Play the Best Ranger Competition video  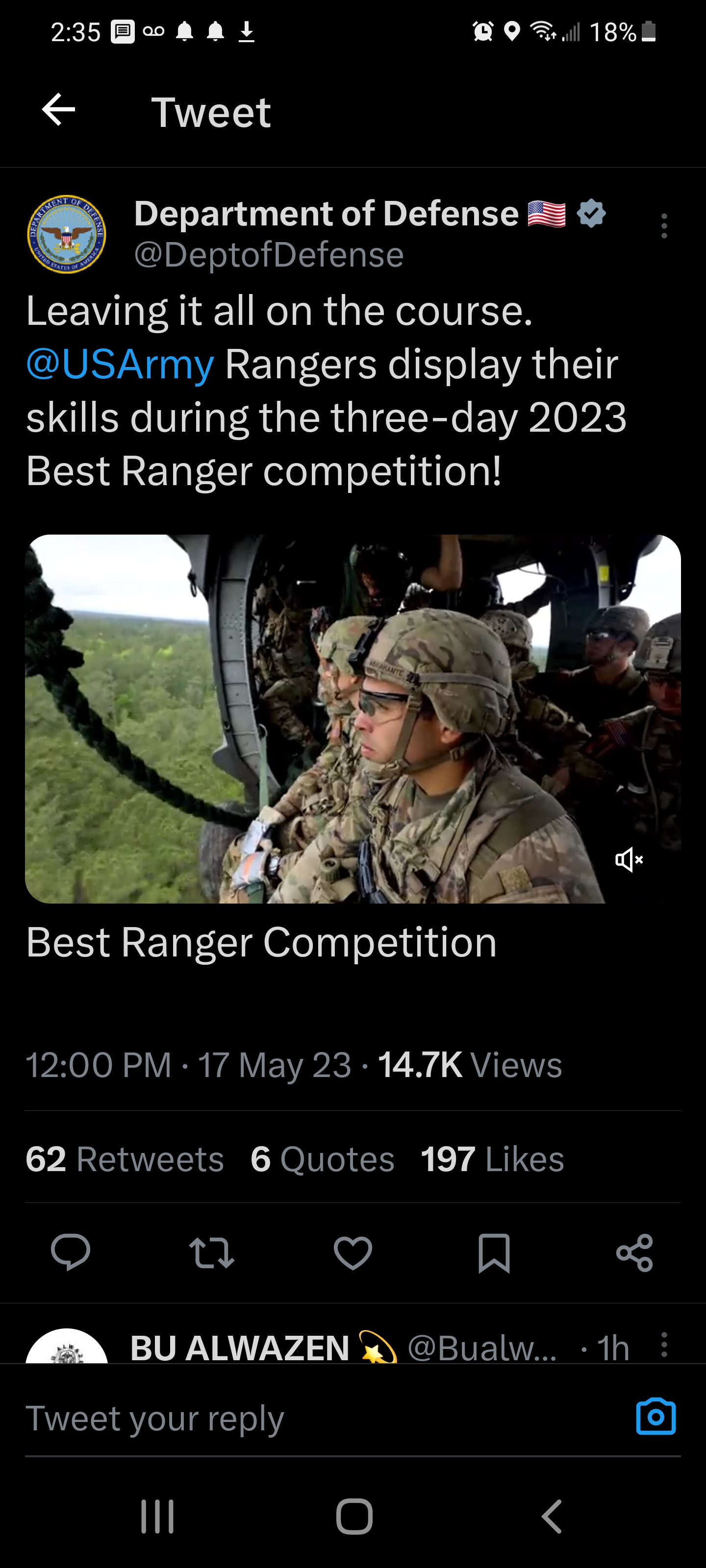point(352,718)
